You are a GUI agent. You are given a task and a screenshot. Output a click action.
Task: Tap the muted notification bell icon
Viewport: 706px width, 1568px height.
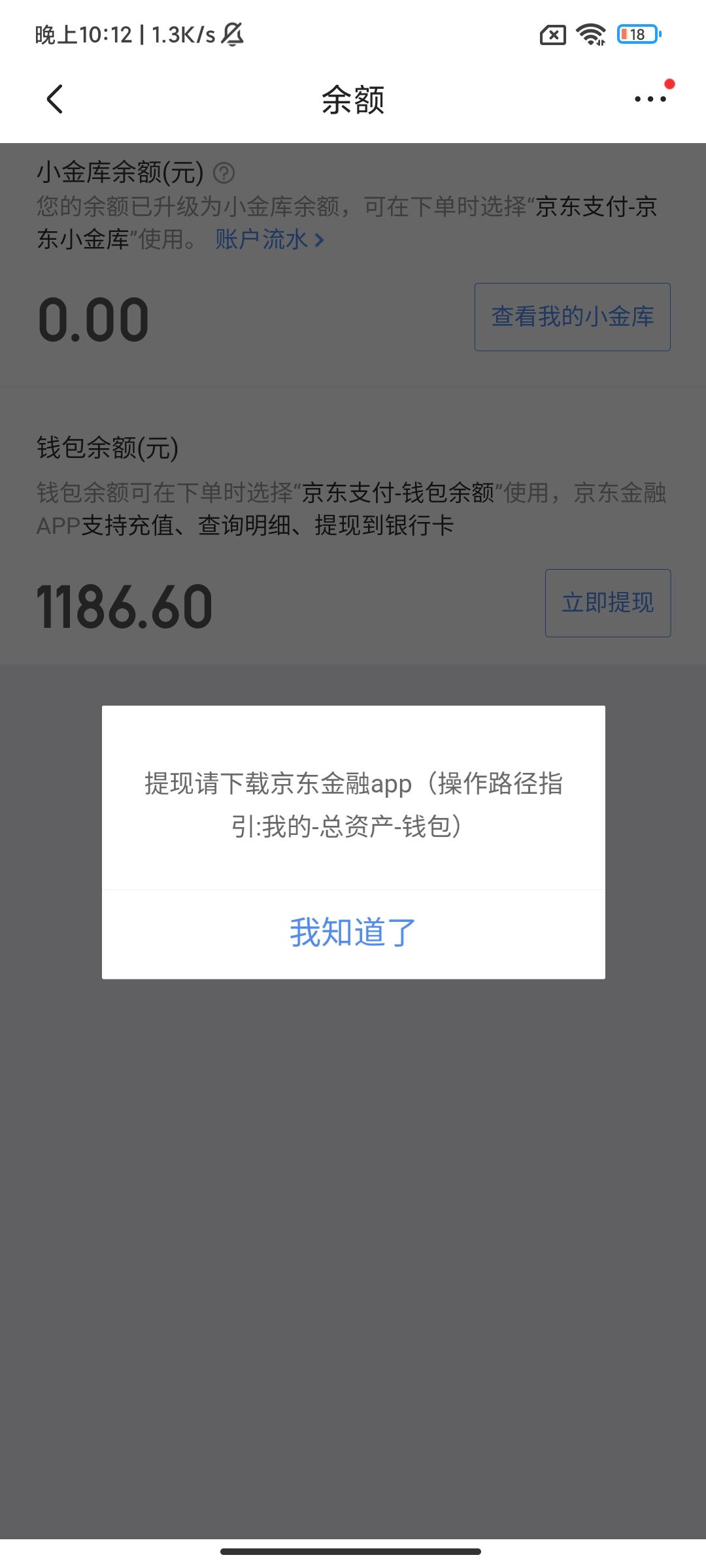coord(232,35)
